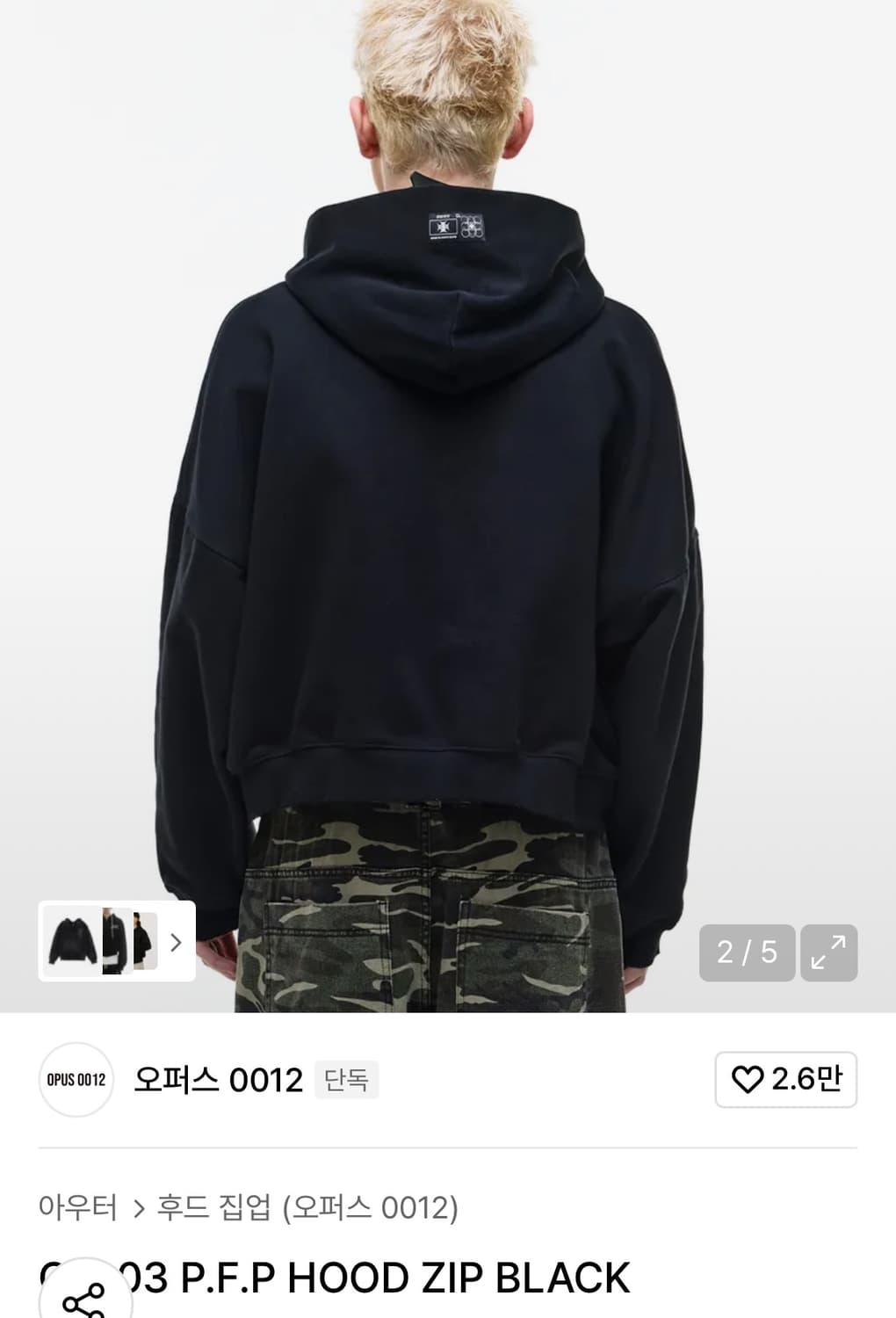Tap the heart outline inside the like button
The image size is (896, 1318).
click(746, 1080)
